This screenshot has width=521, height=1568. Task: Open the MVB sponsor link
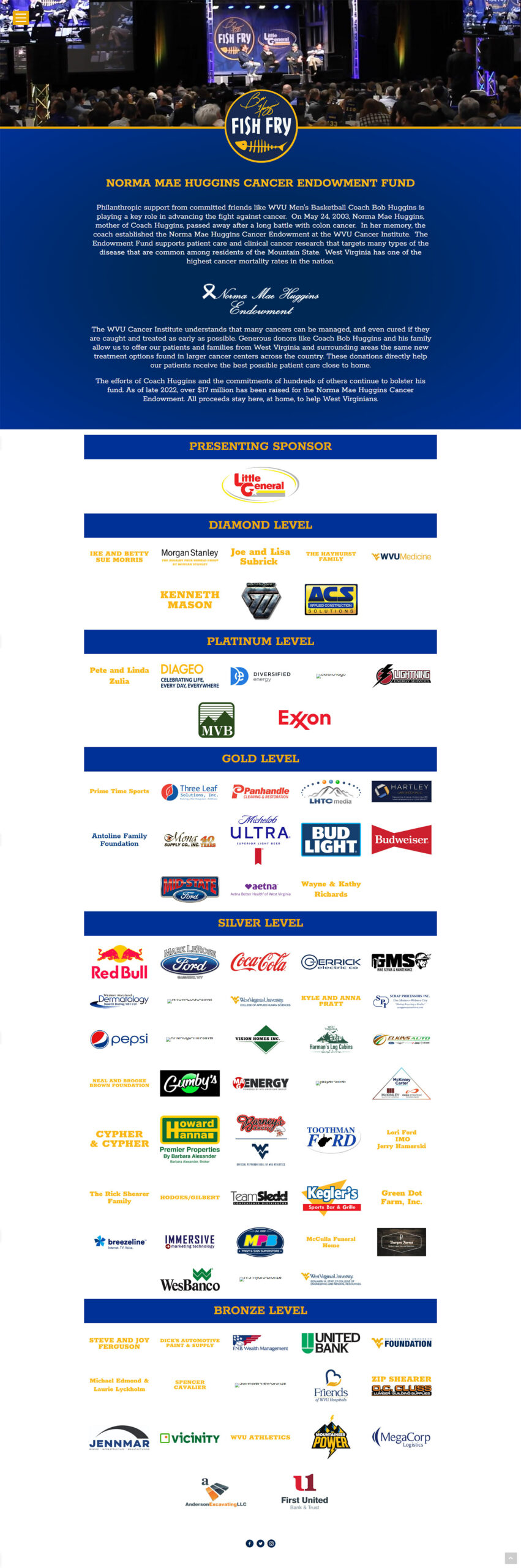point(216,720)
